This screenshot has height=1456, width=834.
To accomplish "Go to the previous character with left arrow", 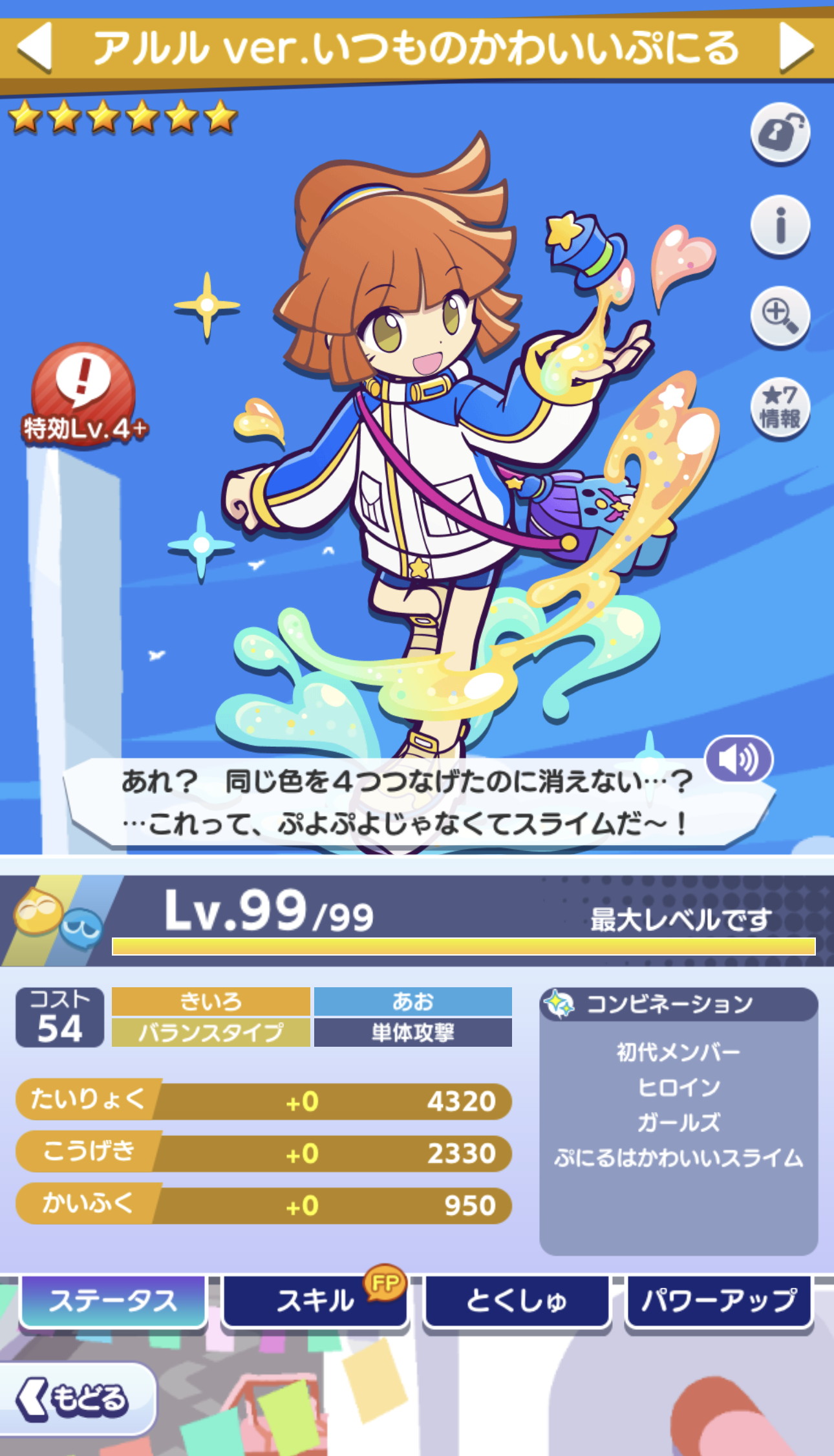I will pyautogui.click(x=34, y=47).
